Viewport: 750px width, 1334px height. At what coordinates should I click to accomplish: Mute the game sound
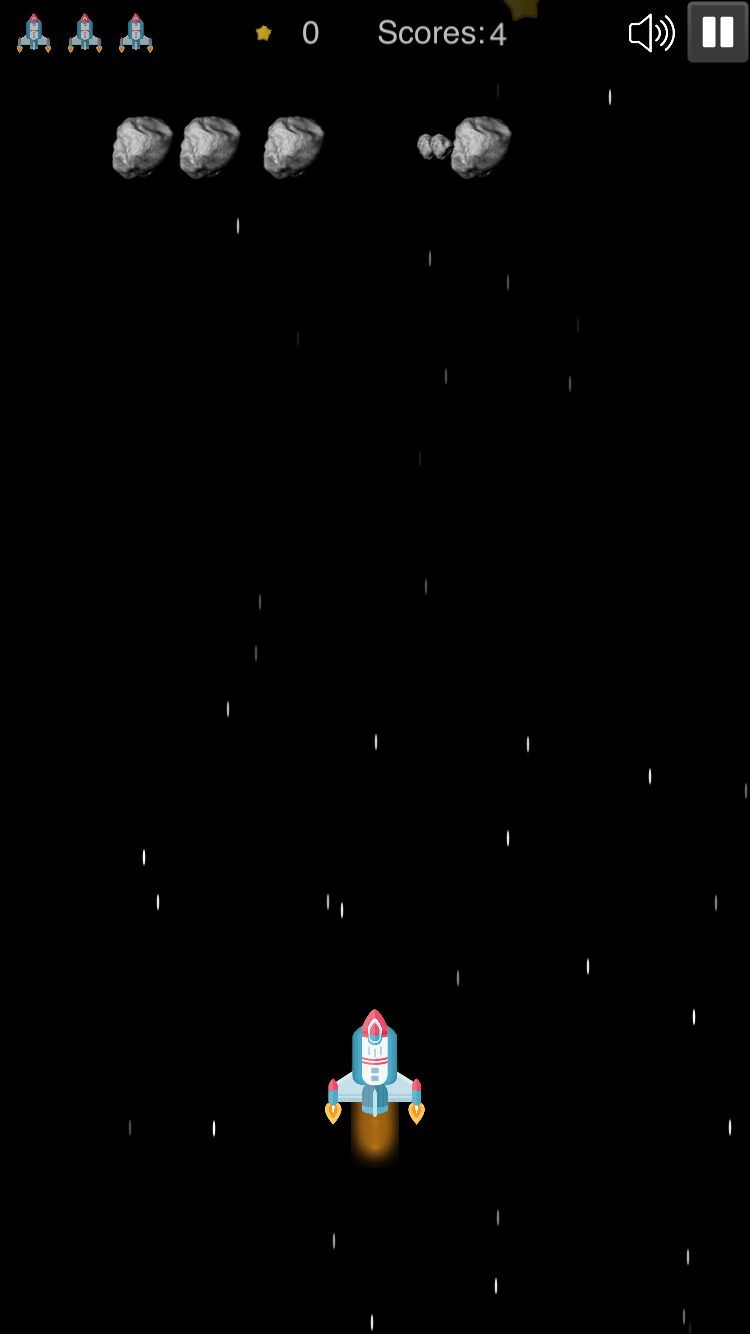click(651, 33)
